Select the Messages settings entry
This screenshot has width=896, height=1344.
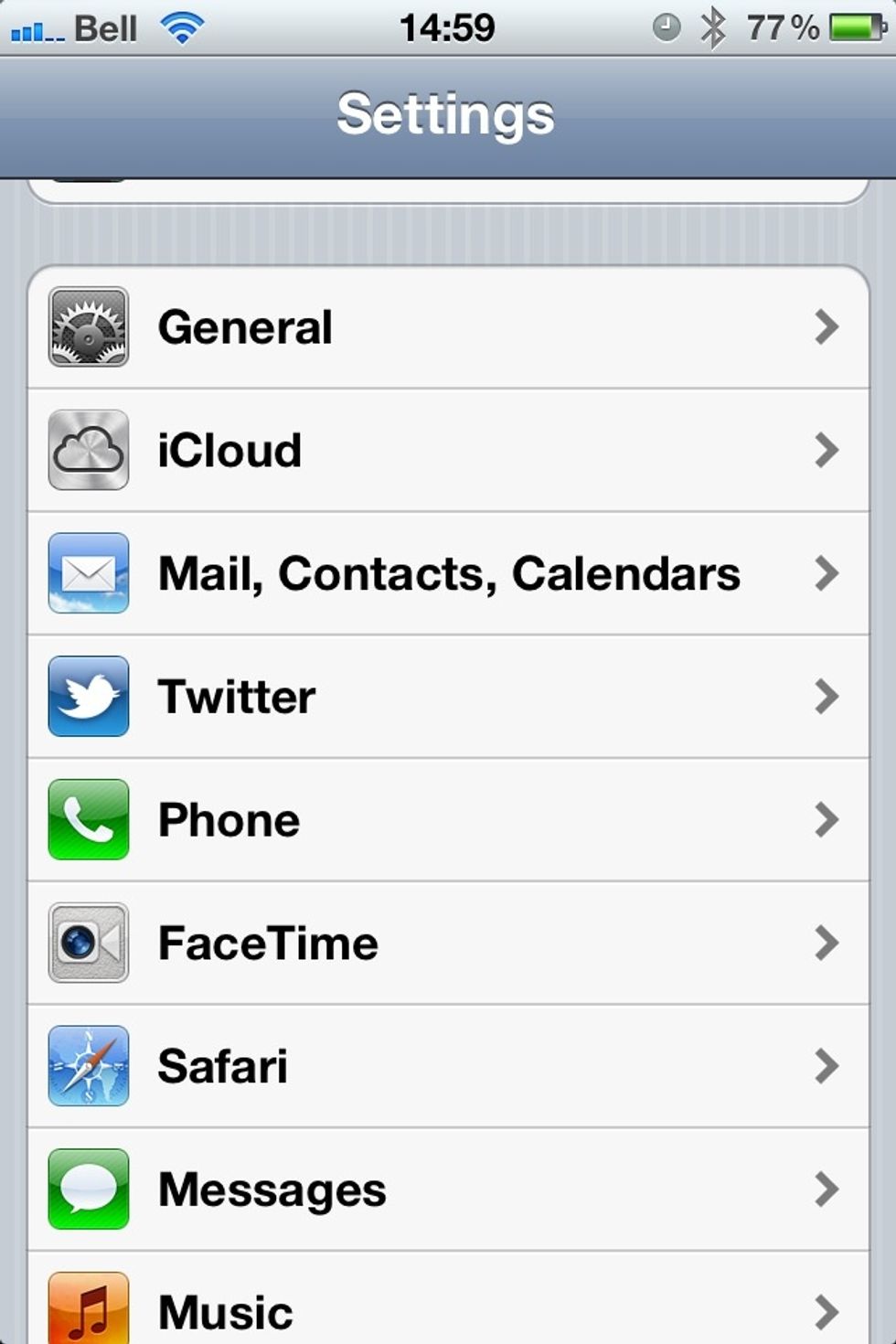click(448, 1189)
